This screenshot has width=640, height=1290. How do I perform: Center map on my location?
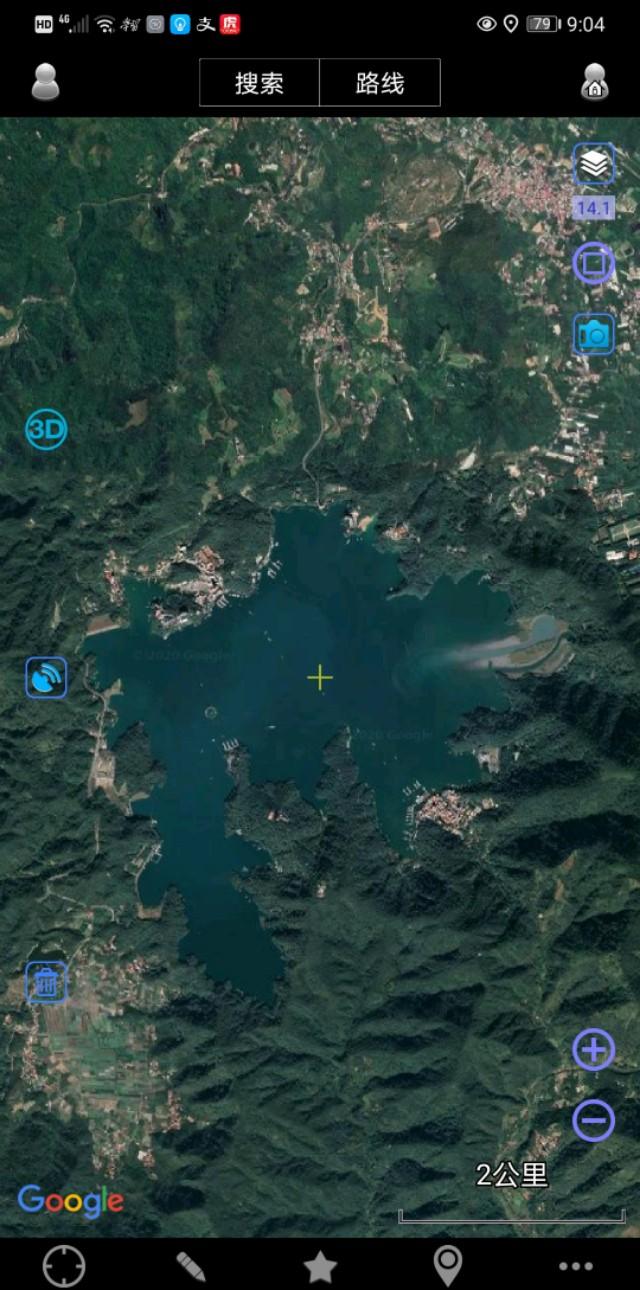point(64,1266)
